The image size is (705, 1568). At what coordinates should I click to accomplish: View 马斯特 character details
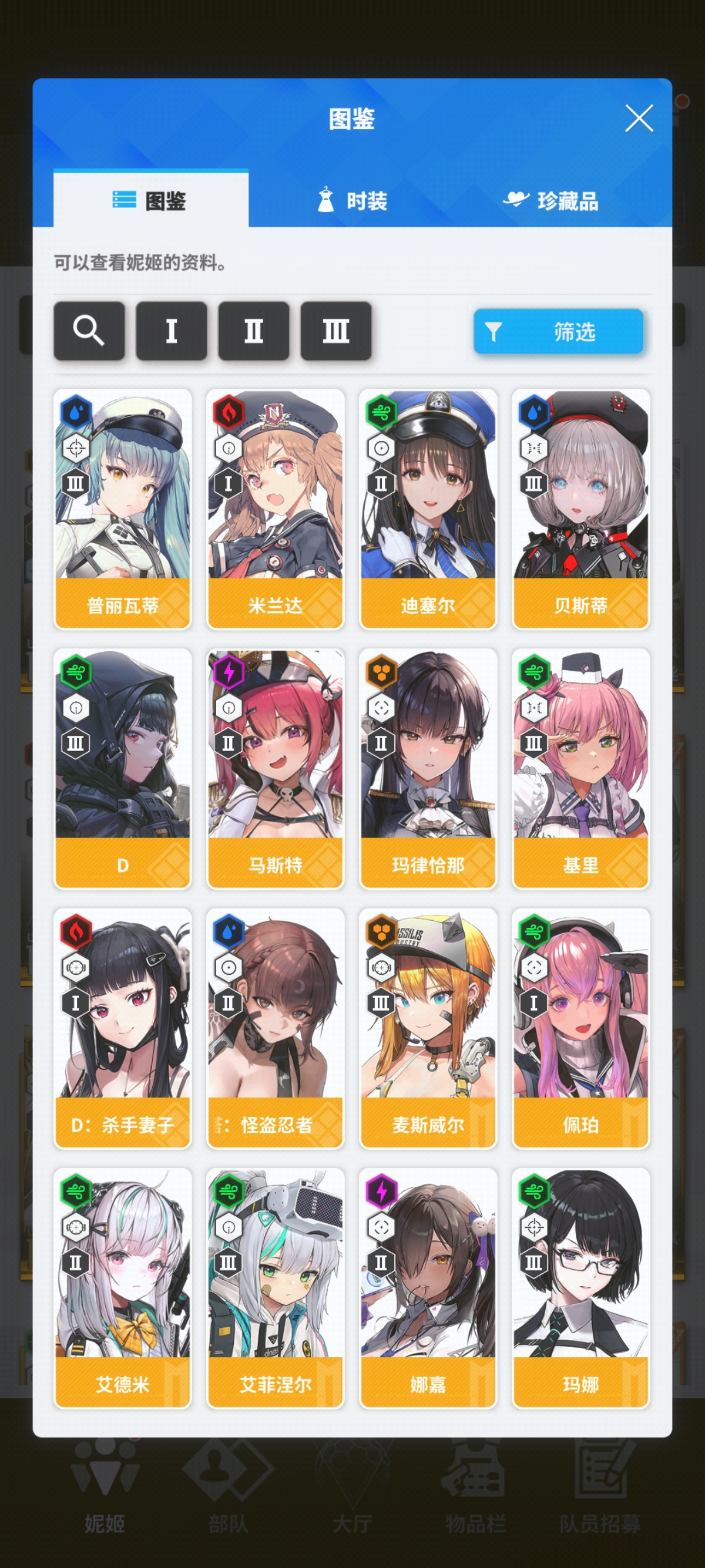[x=275, y=768]
